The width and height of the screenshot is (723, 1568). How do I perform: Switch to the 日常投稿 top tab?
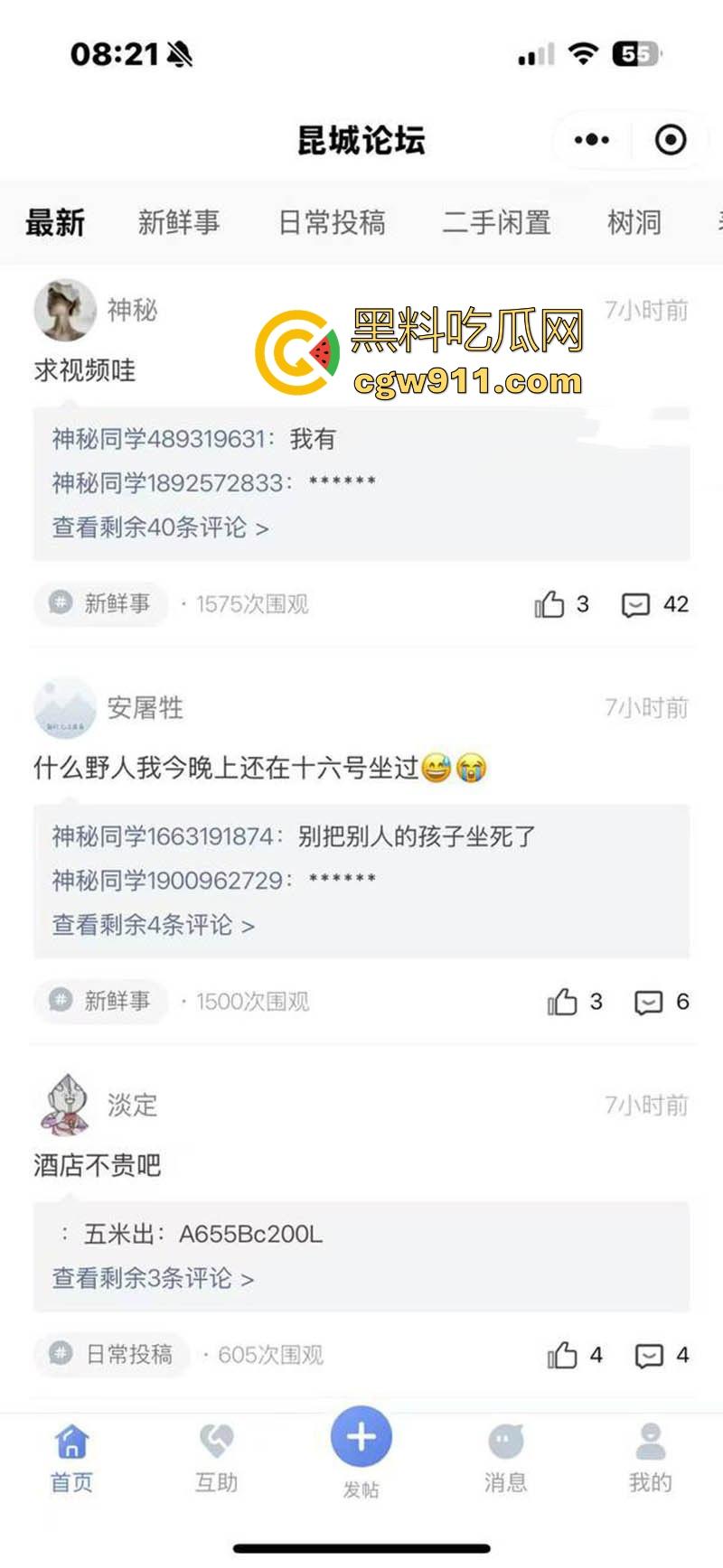332,222
